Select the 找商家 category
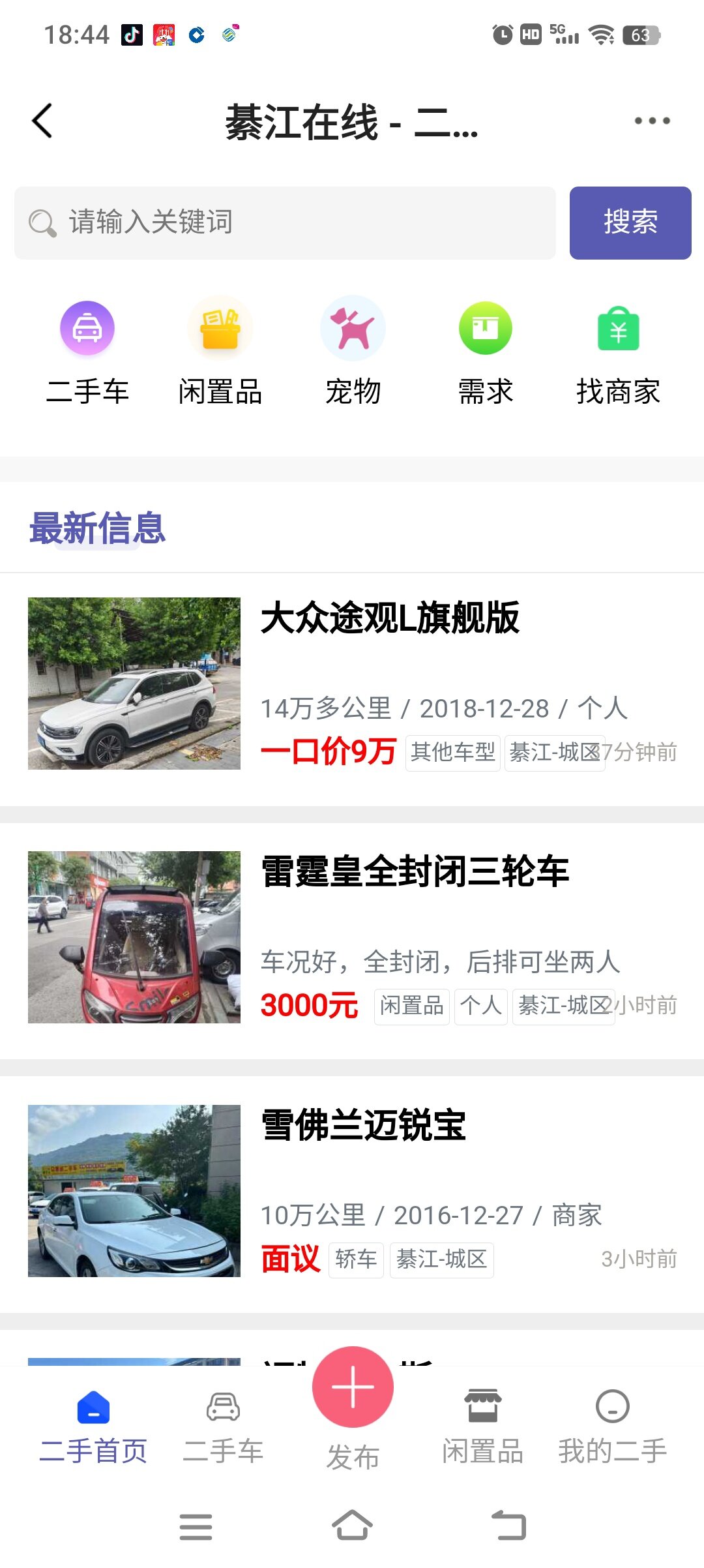Image resolution: width=704 pixels, height=1568 pixels. point(618,352)
